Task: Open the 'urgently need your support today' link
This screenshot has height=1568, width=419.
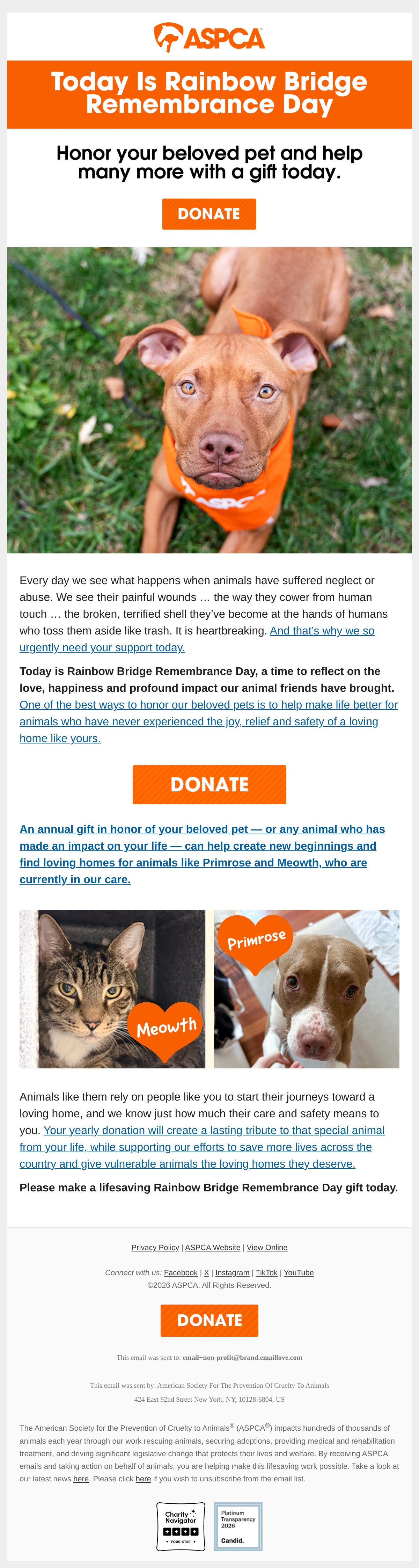Action: (x=102, y=647)
